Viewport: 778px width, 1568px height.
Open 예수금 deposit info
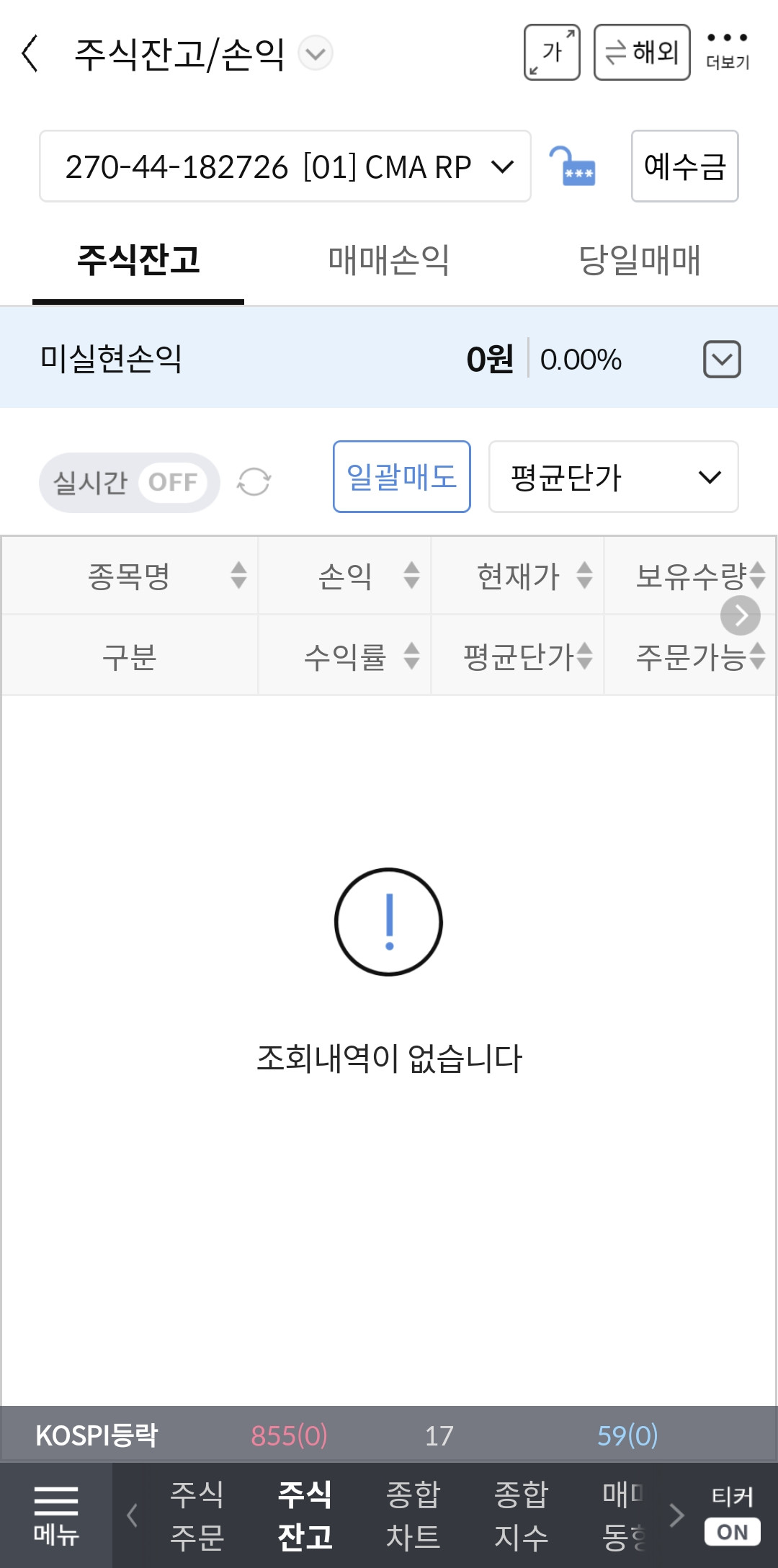pyautogui.click(x=684, y=166)
